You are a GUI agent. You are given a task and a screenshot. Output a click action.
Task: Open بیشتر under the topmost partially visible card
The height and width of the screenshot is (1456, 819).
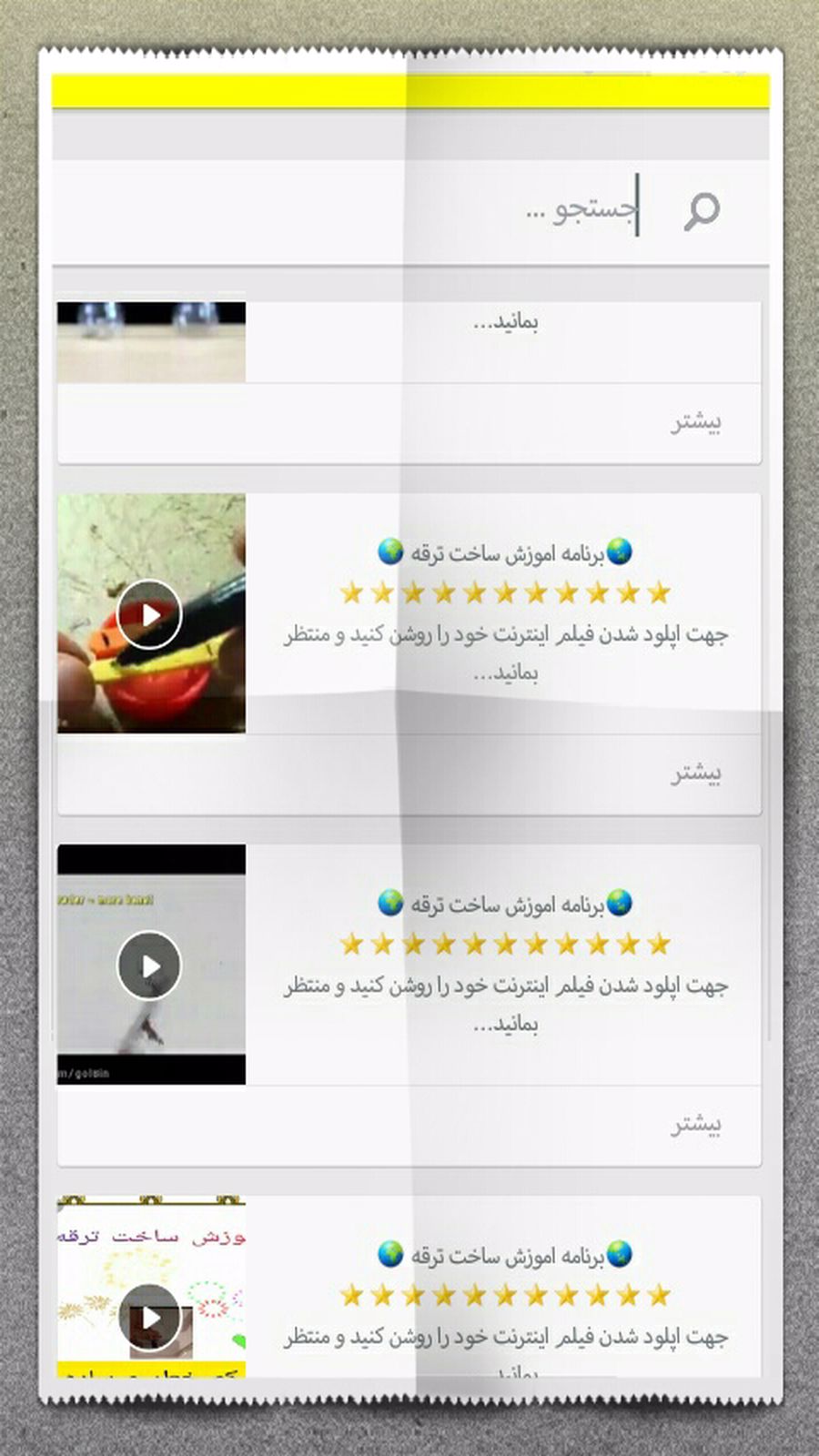(x=696, y=422)
